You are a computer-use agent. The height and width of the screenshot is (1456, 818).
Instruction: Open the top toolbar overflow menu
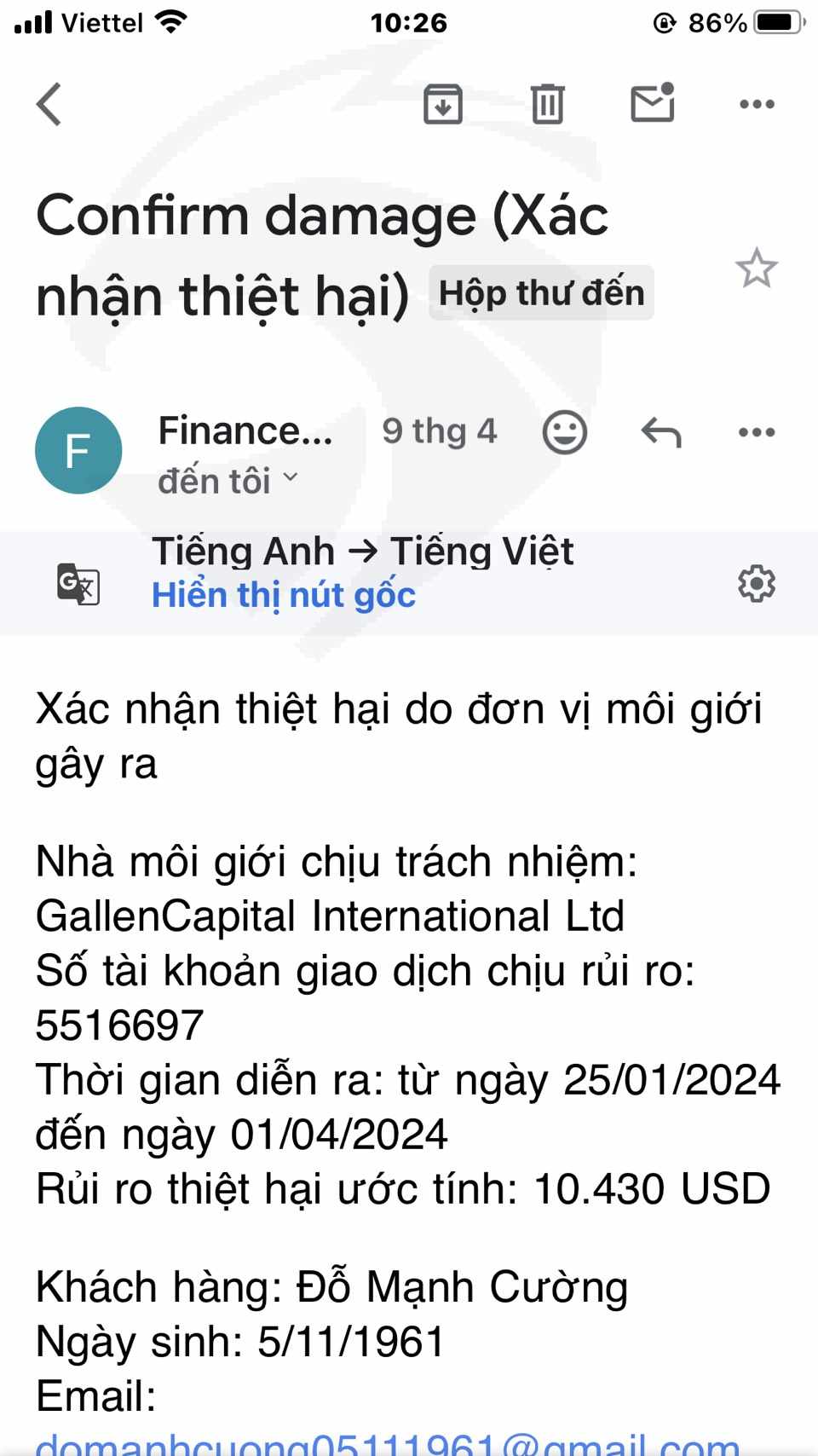point(757,104)
